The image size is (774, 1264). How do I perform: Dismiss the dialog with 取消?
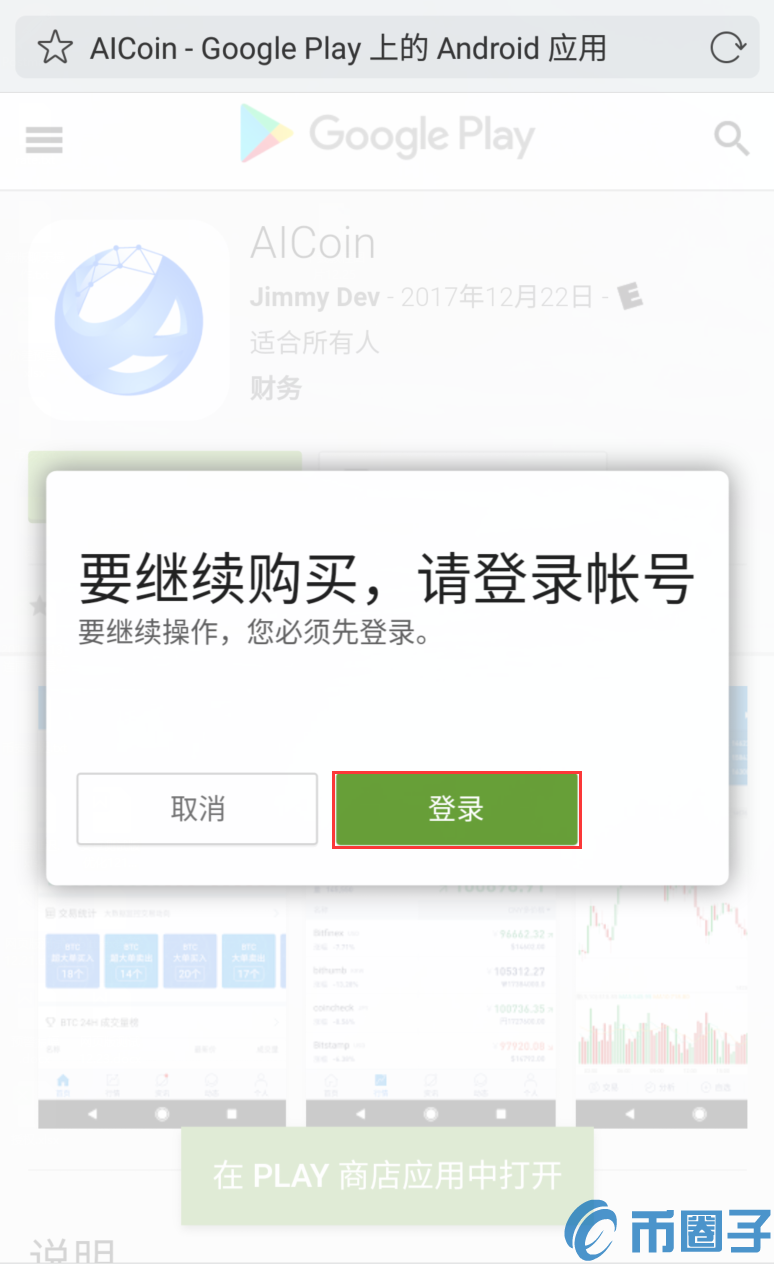point(197,809)
